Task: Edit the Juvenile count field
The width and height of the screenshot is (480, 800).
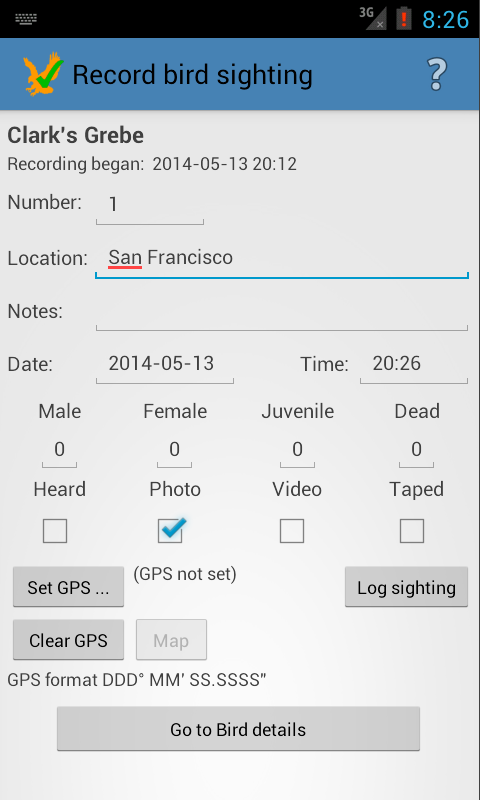Action: pos(297,451)
